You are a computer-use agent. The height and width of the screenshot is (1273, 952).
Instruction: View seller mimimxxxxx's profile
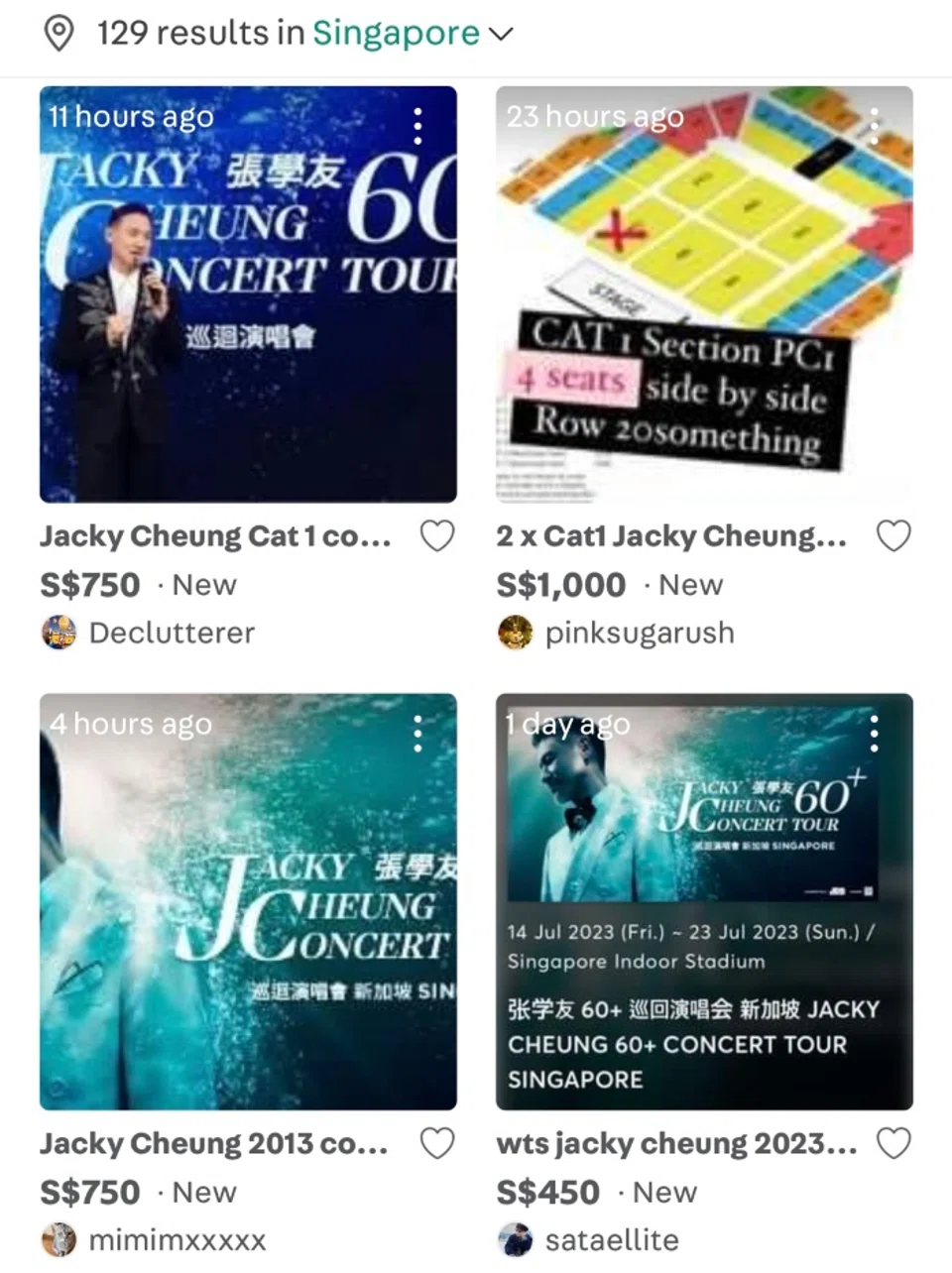(177, 1239)
